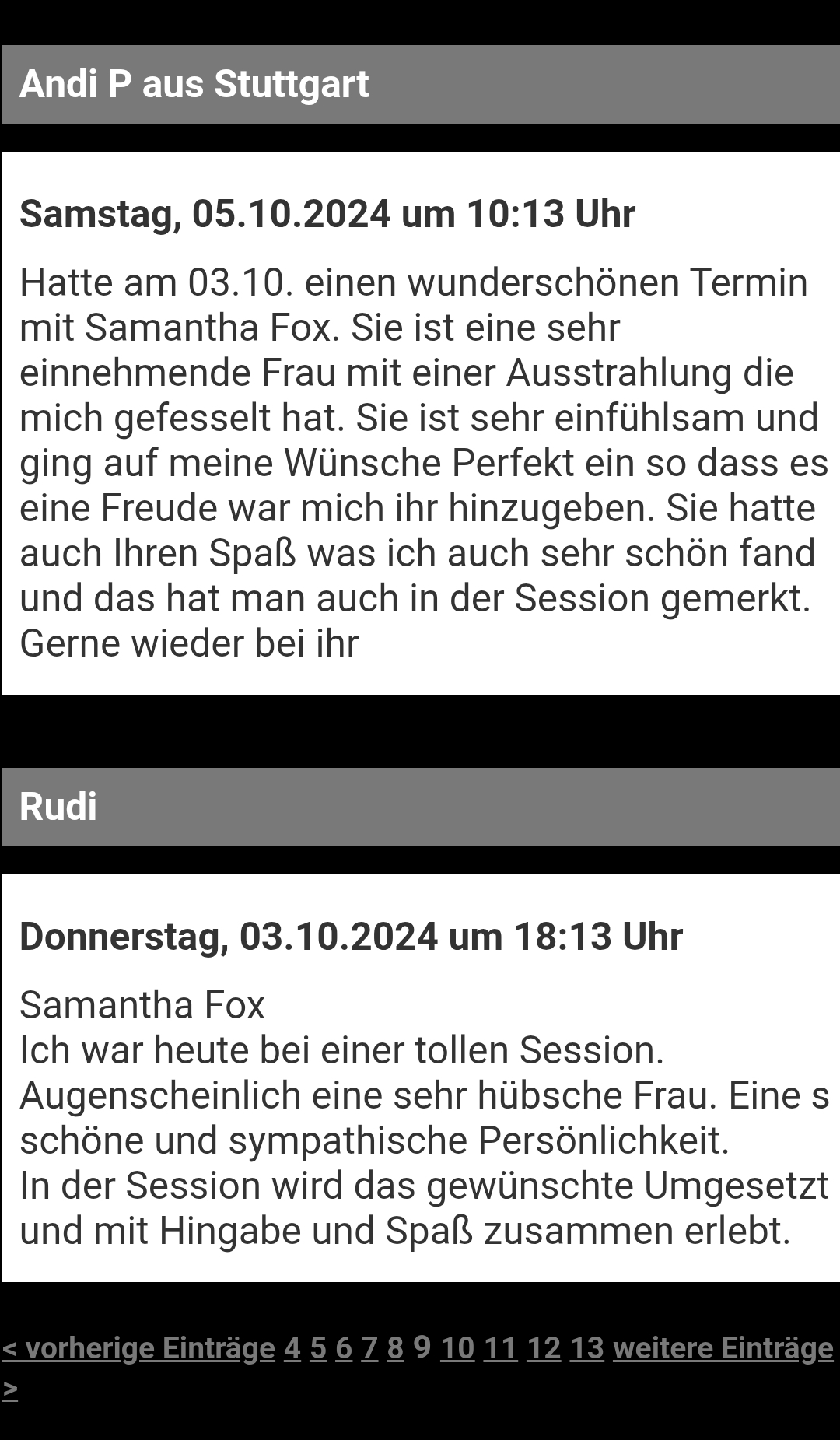840x1440 pixels.
Task: Jump to entries page 5
Action: (x=318, y=1347)
